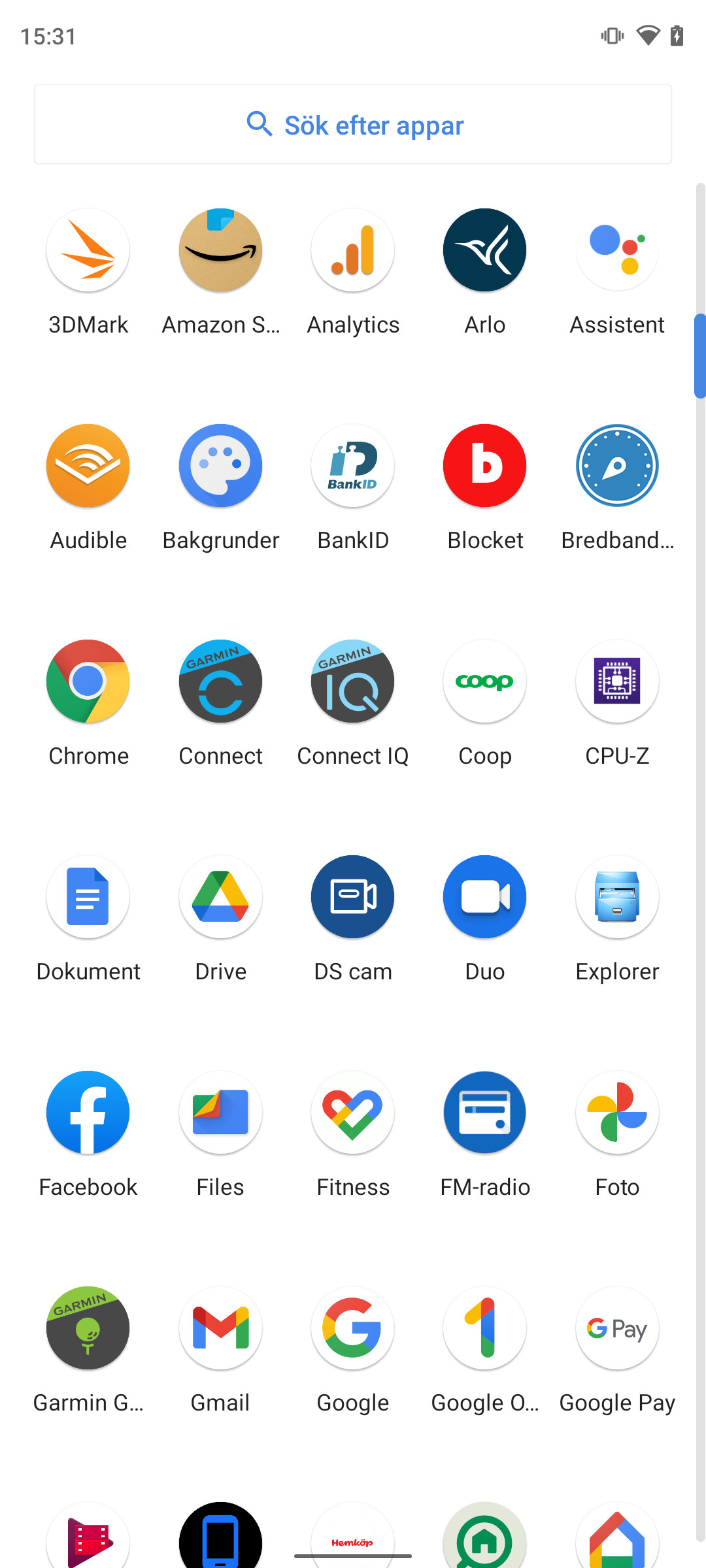This screenshot has width=706, height=1568.
Task: Open Chrome browser
Action: click(x=88, y=681)
